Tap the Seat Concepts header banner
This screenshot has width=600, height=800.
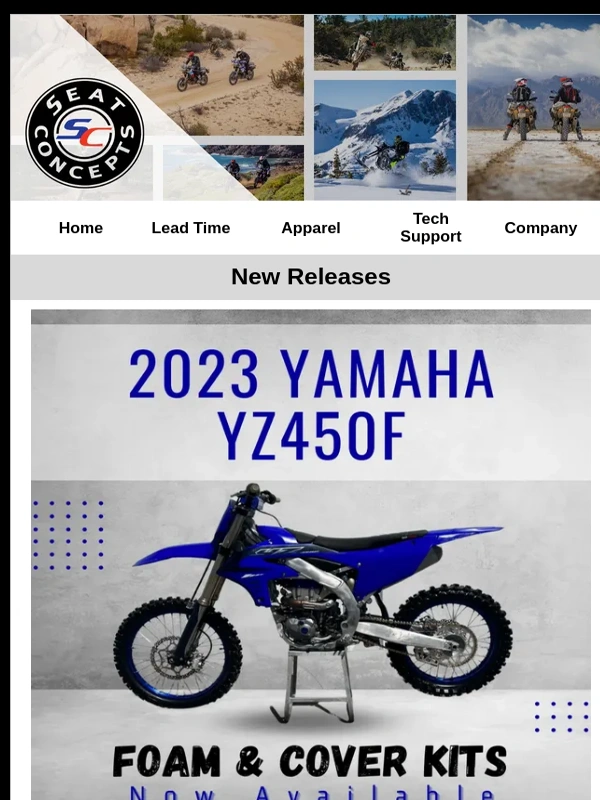[x=305, y=108]
